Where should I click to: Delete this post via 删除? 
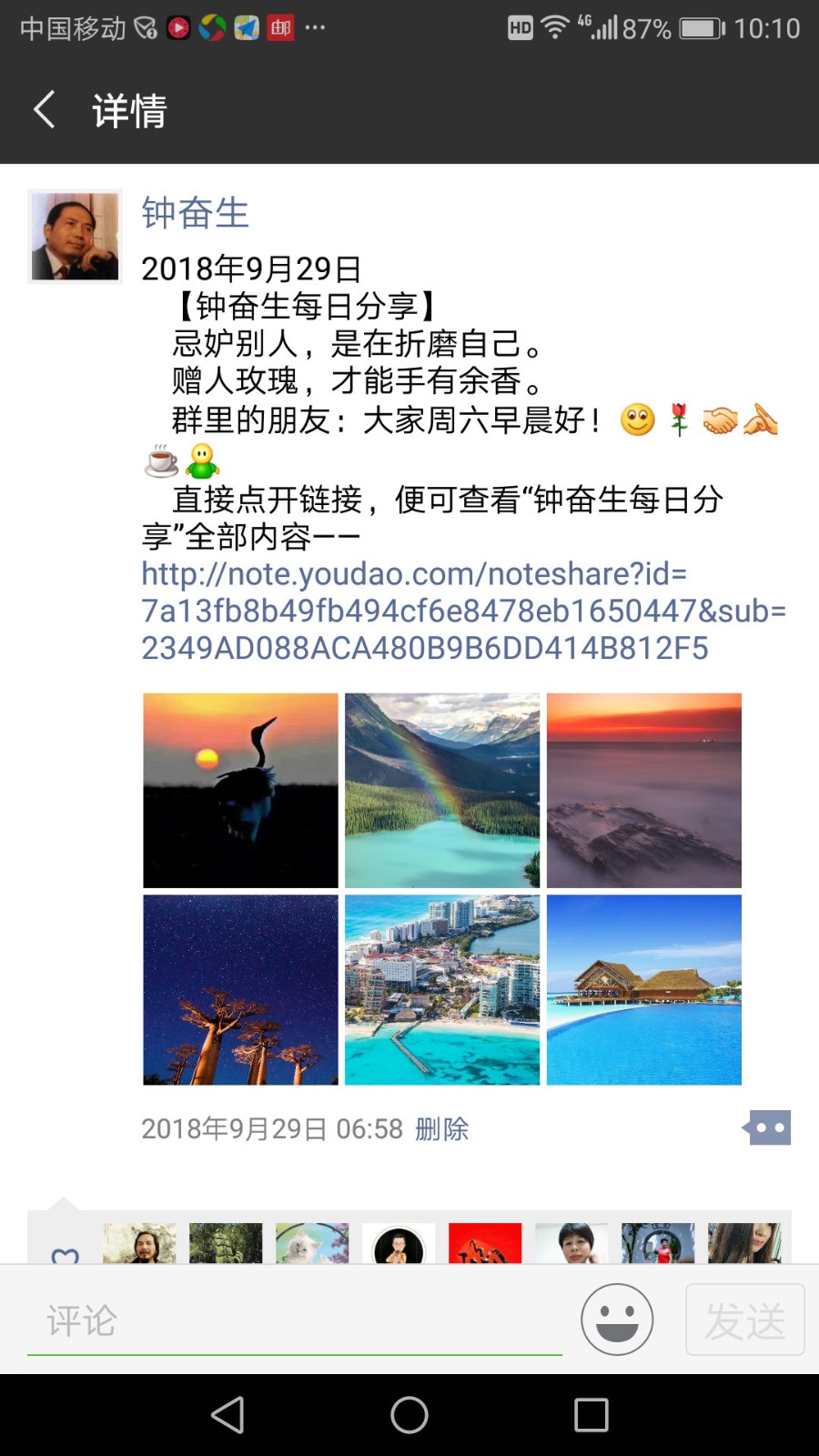441,1129
